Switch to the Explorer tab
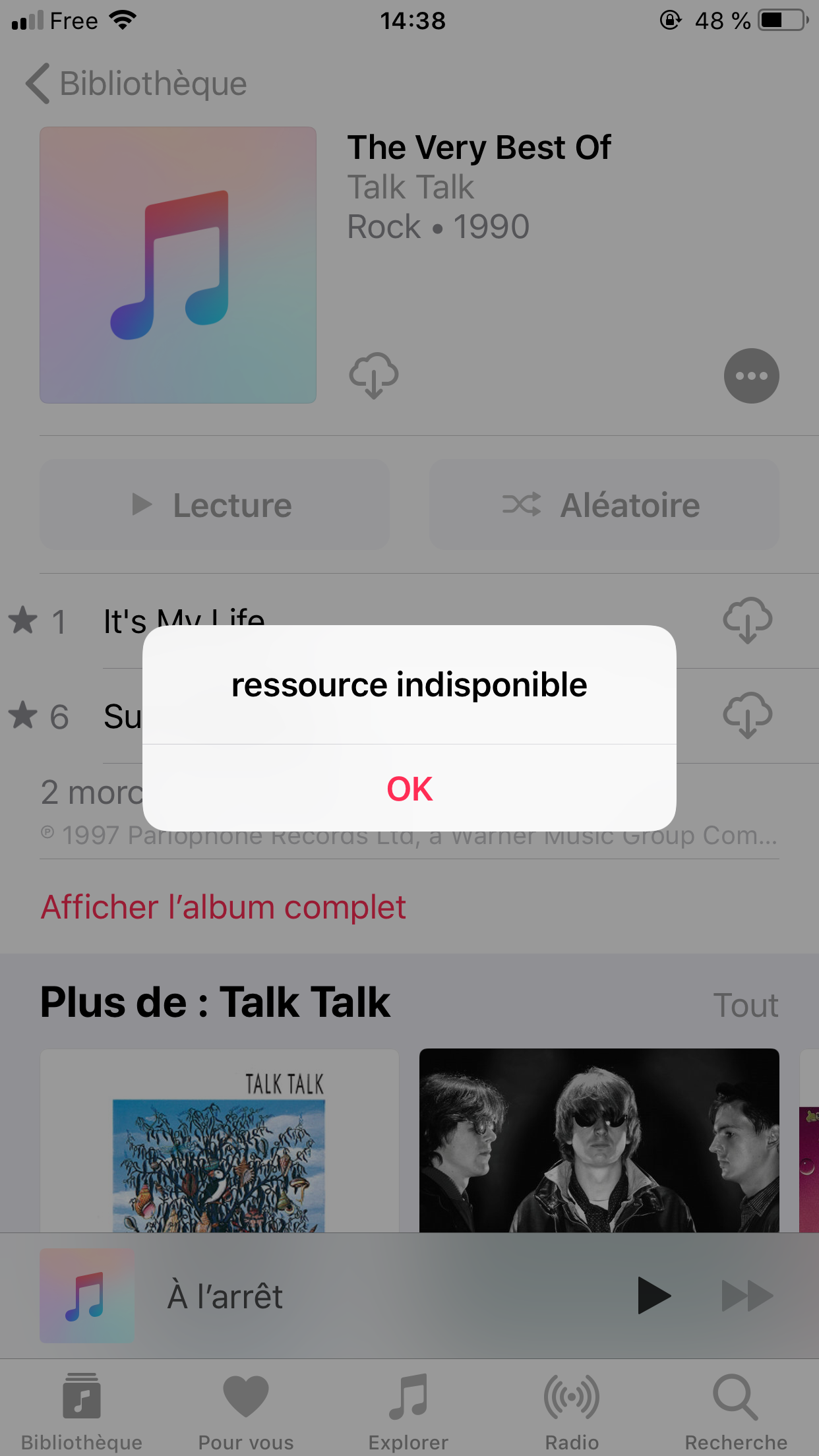This screenshot has height=1456, width=819. (408, 1410)
